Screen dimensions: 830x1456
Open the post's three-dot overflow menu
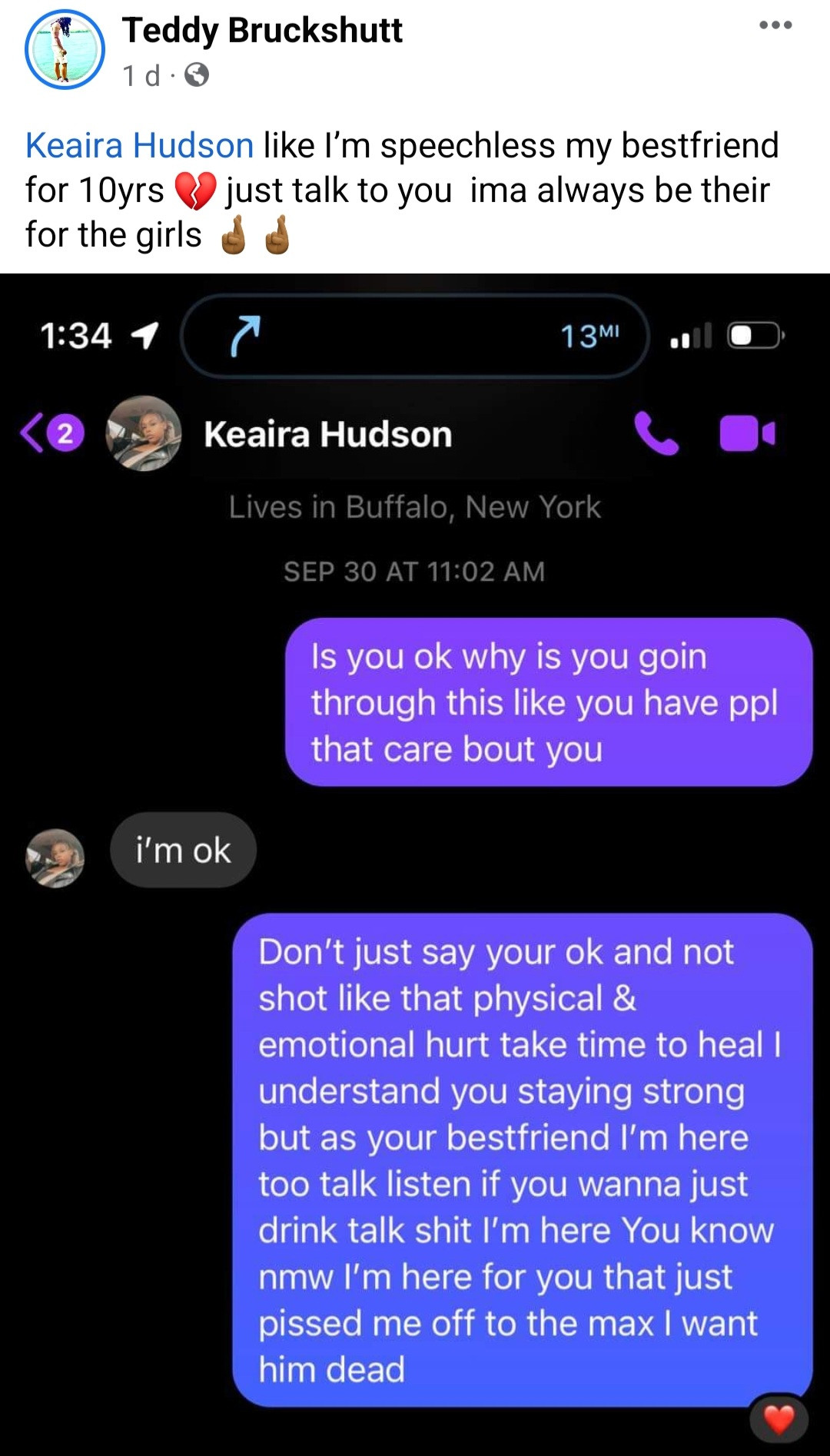coord(775,25)
